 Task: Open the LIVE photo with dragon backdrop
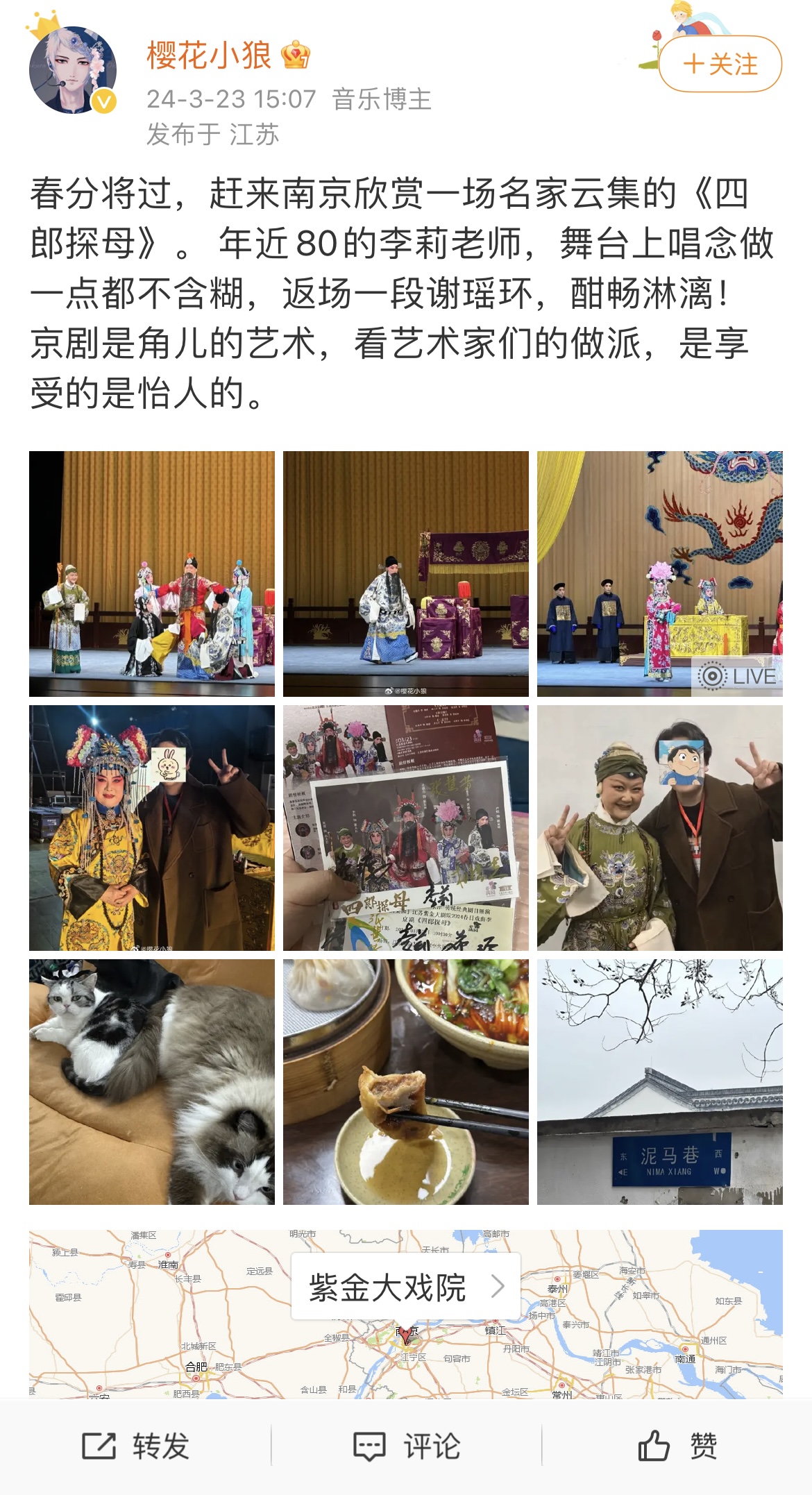(659, 573)
